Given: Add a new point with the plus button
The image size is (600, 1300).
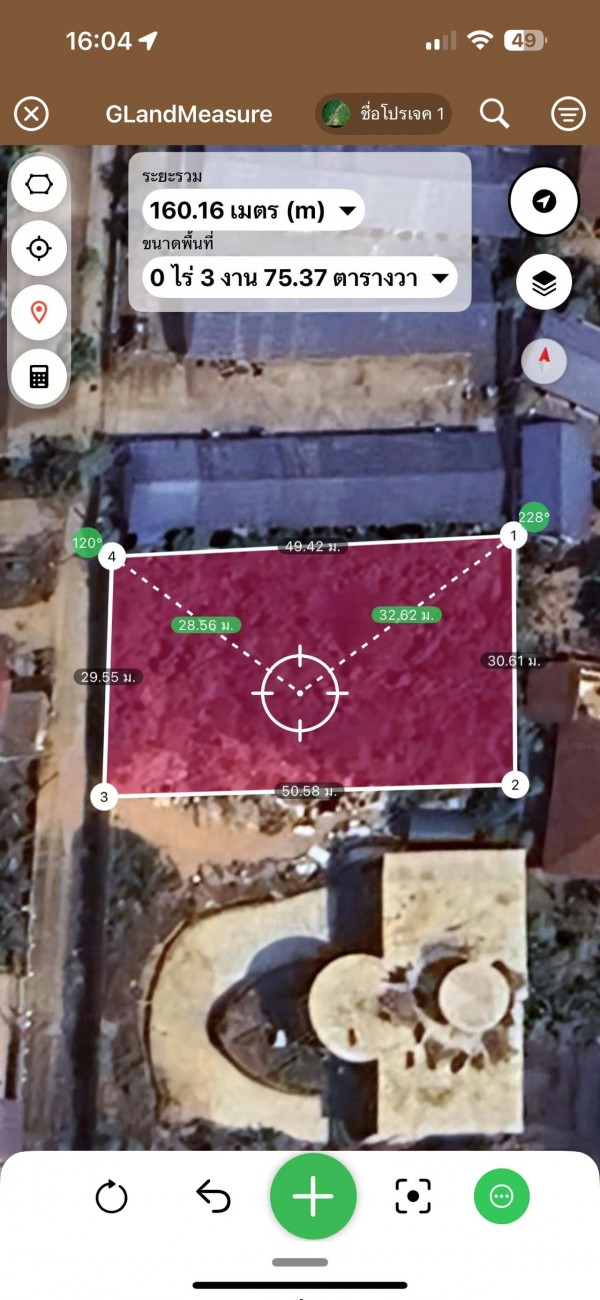Looking at the screenshot, I should (313, 1196).
